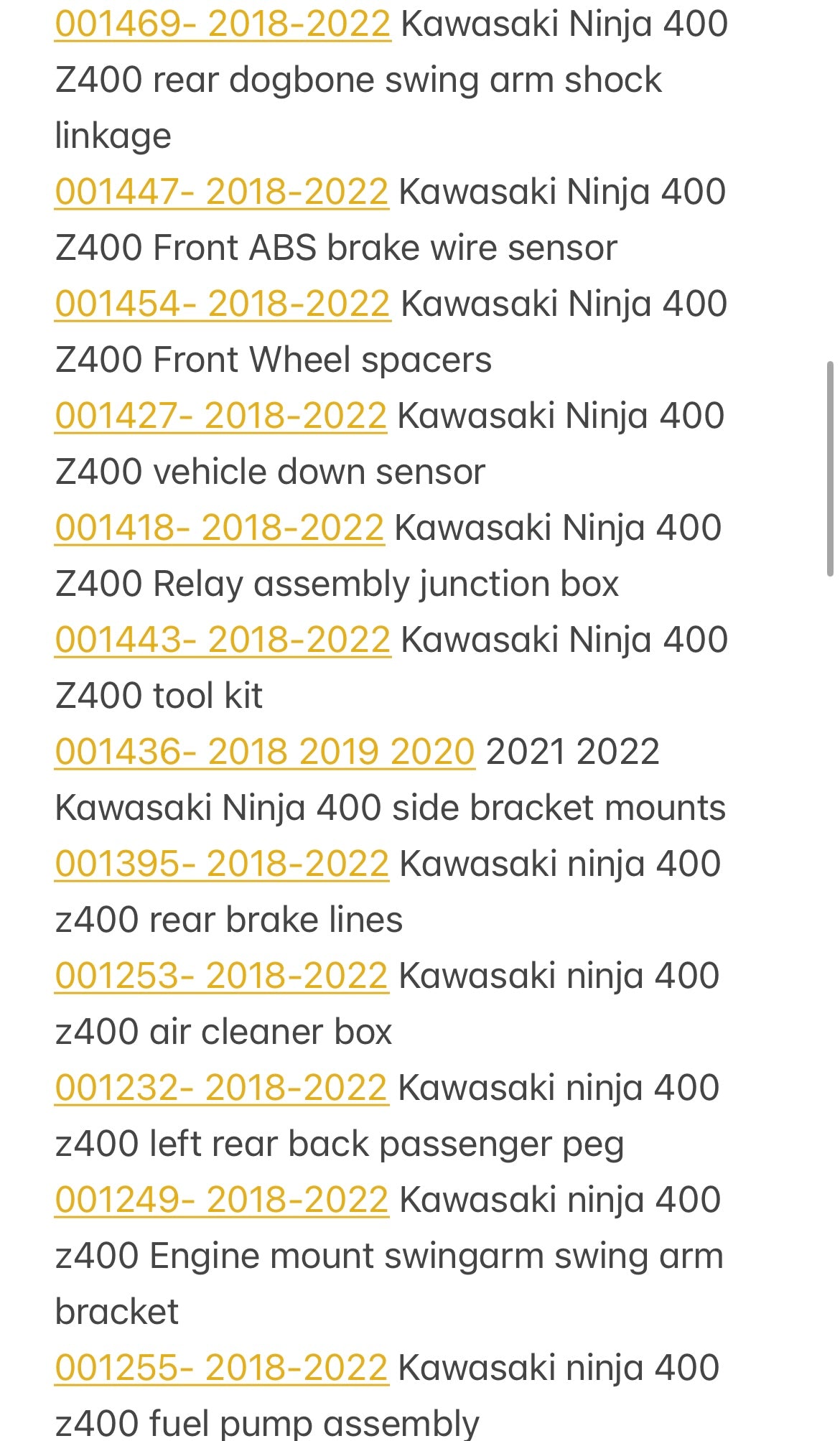Open the 001447- 2018-2022 ABS sensor link
Image resolution: width=840 pixels, height=1441 pixels.
tap(222, 192)
